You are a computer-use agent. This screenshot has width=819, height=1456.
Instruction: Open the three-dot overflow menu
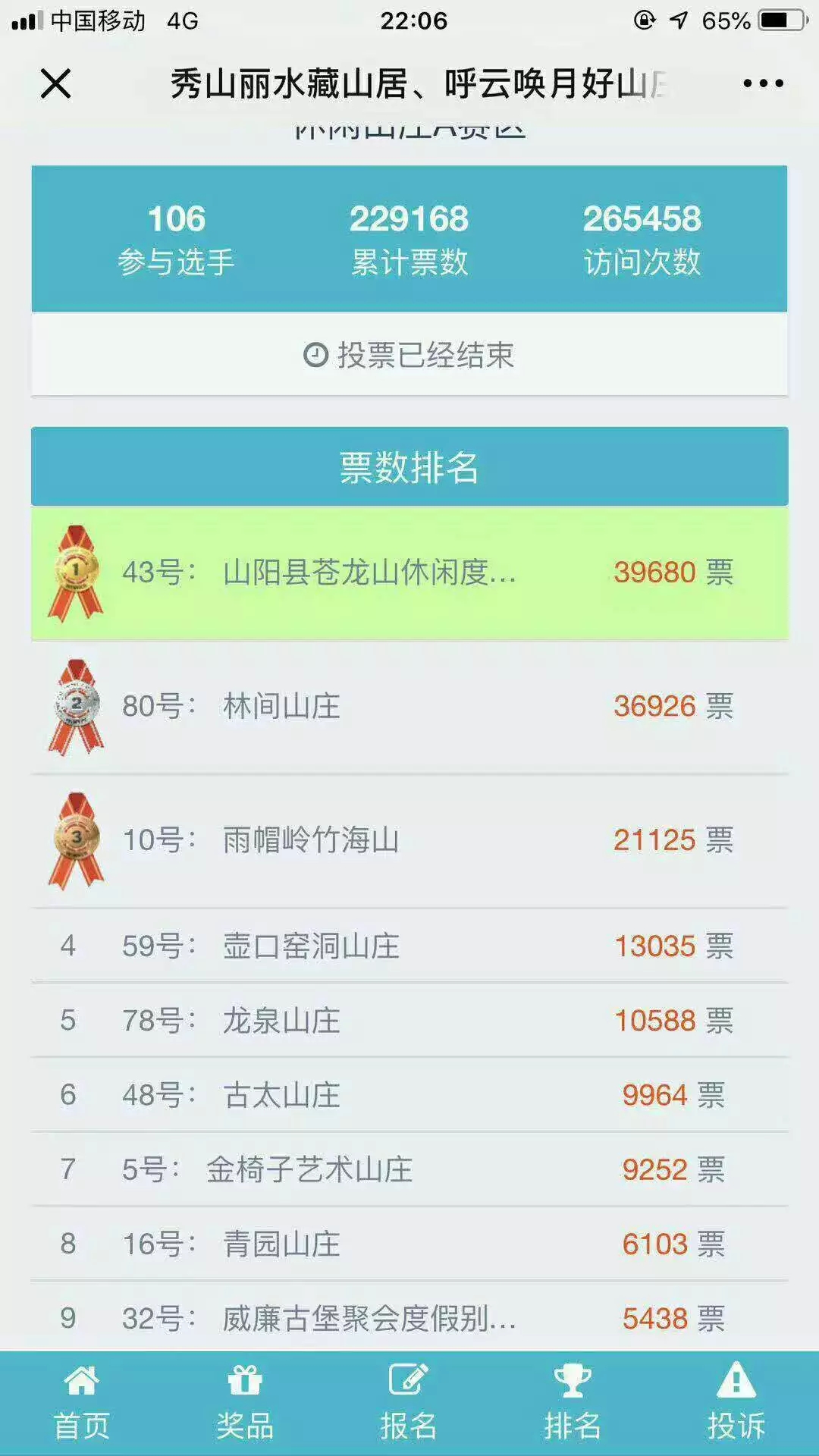click(x=763, y=83)
